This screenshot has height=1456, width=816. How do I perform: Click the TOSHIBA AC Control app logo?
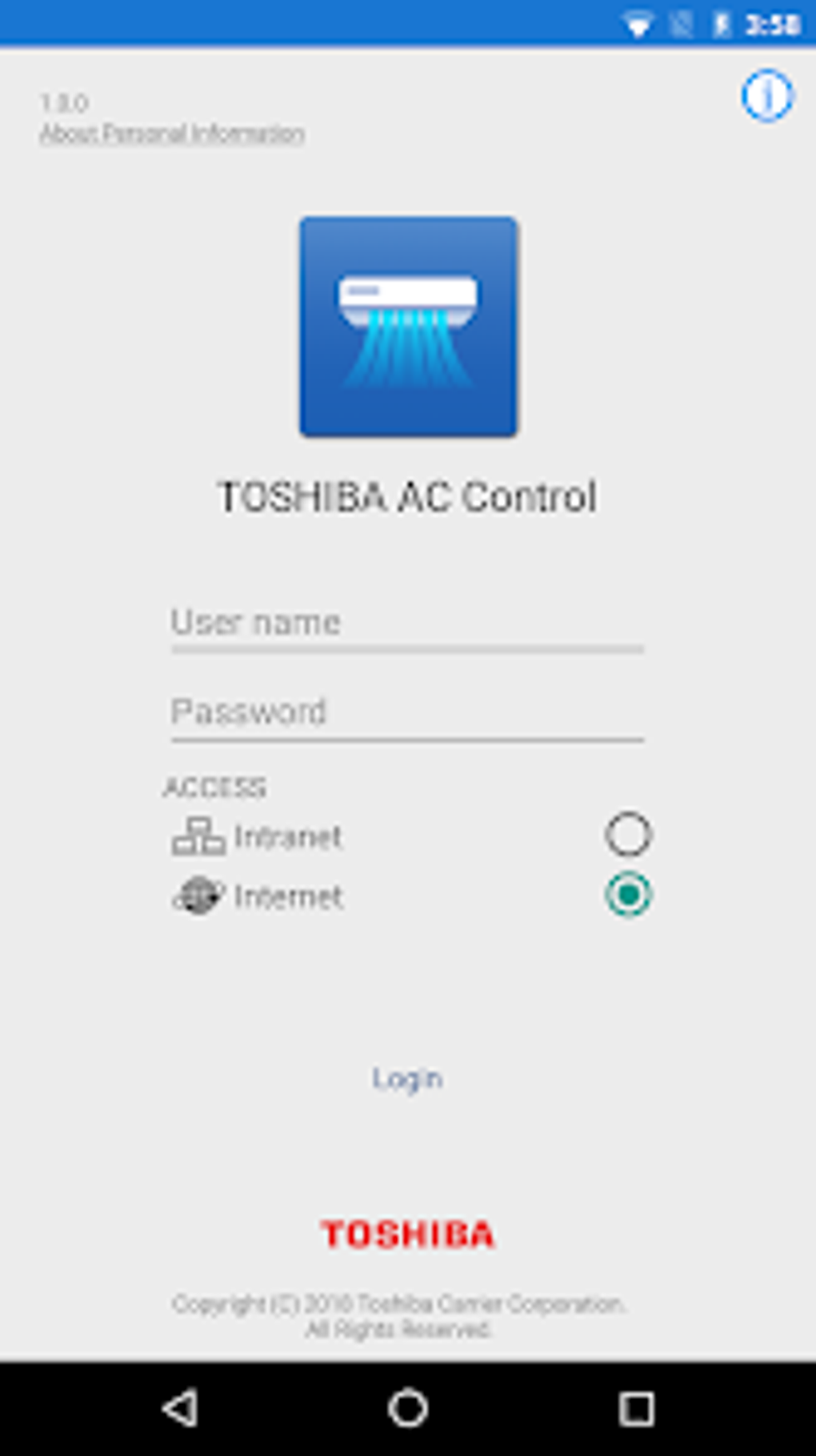[x=408, y=325]
